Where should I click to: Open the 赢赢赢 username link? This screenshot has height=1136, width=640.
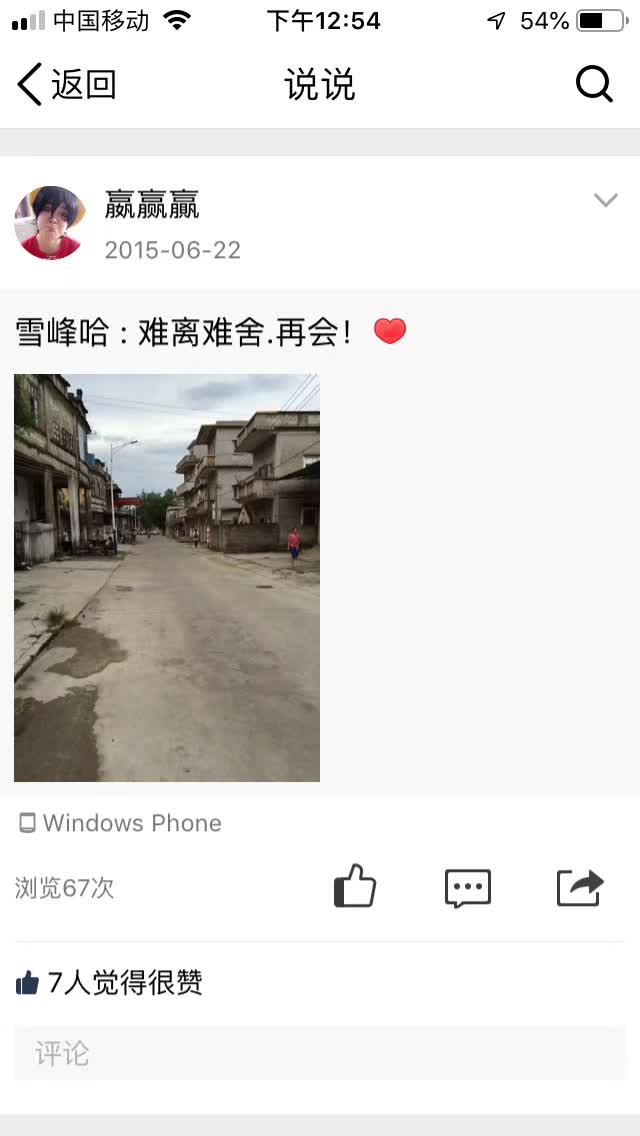[x=152, y=204]
